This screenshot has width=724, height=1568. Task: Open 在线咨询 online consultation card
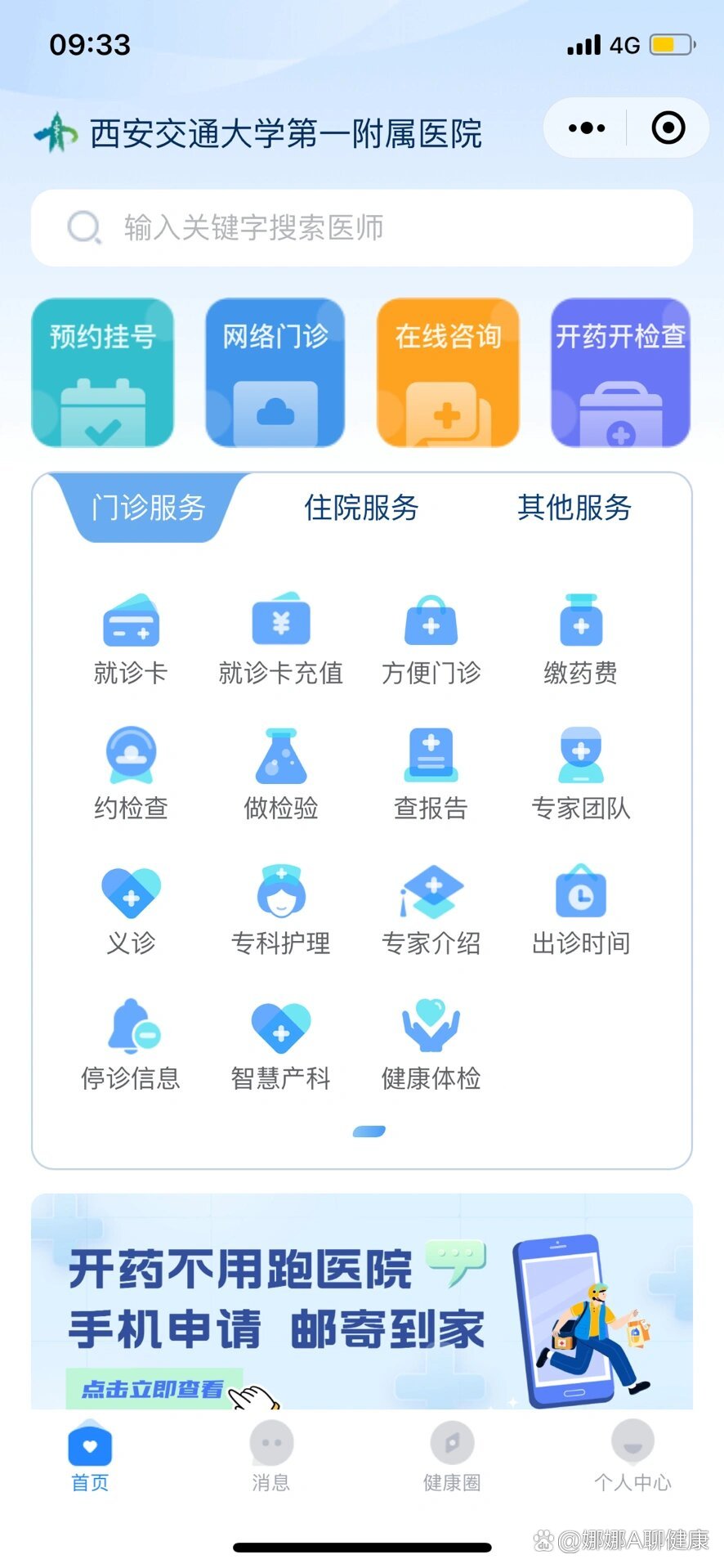point(448,373)
